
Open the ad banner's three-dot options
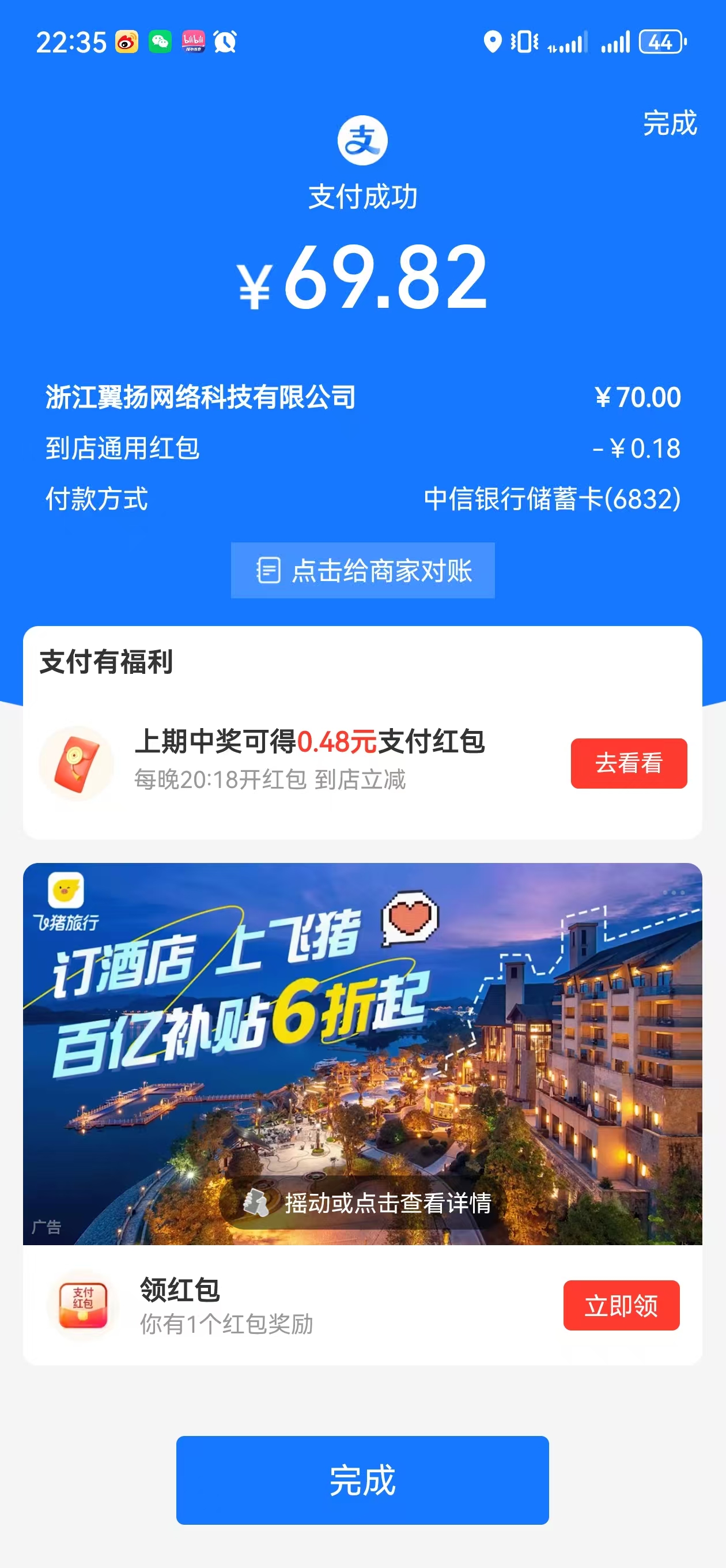(x=674, y=892)
